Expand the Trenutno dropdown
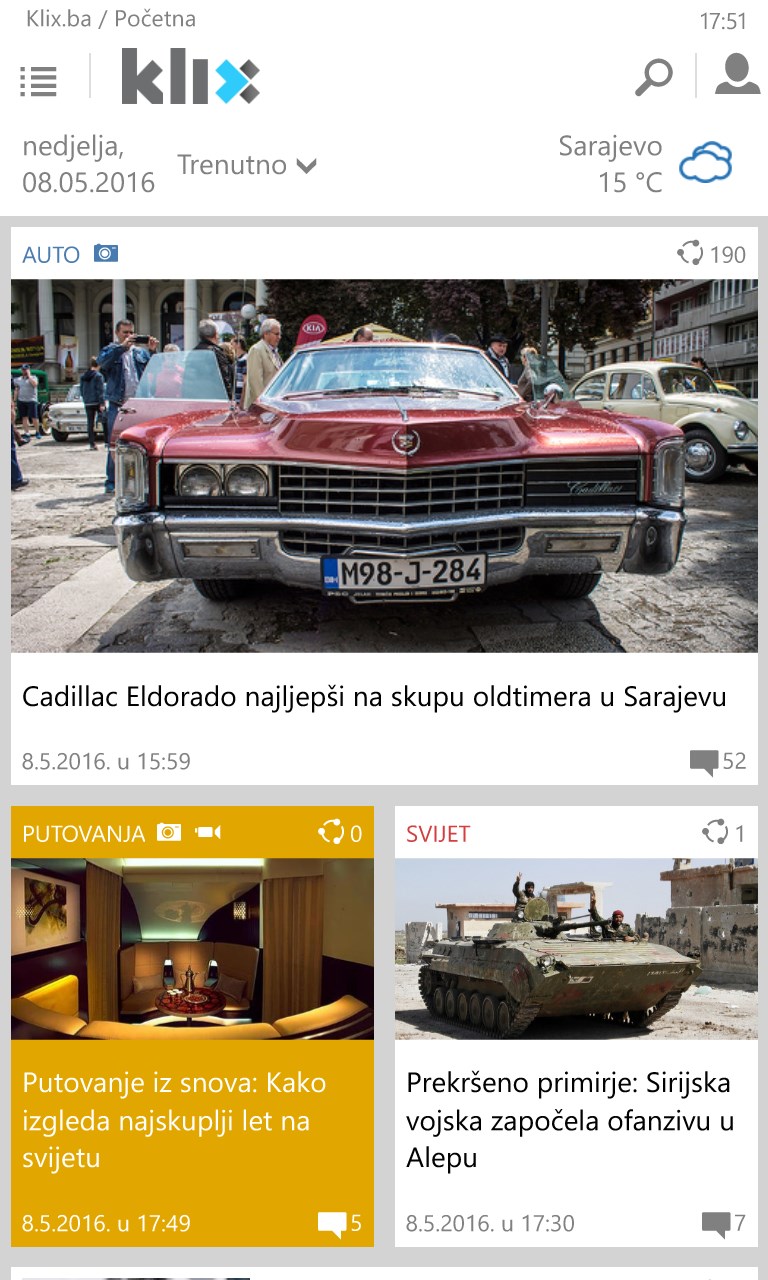This screenshot has width=768, height=1280. click(x=247, y=165)
